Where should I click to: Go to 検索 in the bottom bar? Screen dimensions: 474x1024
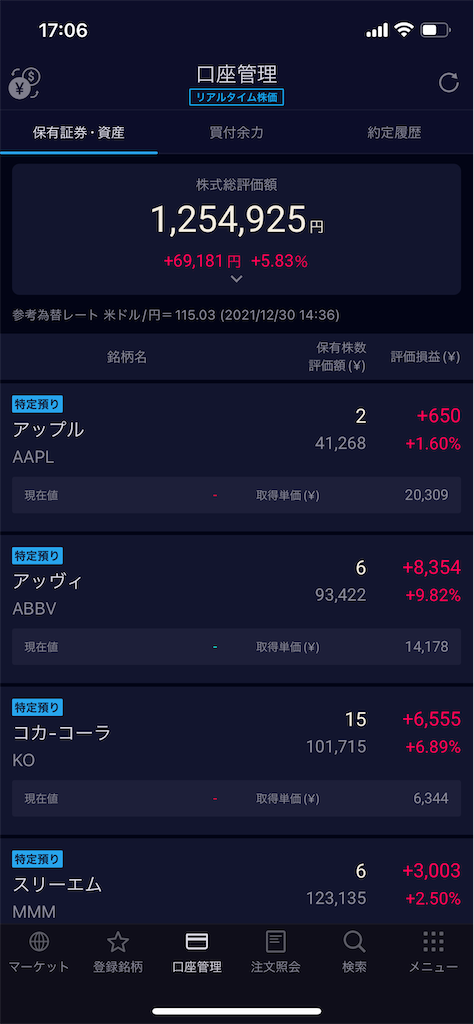(355, 952)
